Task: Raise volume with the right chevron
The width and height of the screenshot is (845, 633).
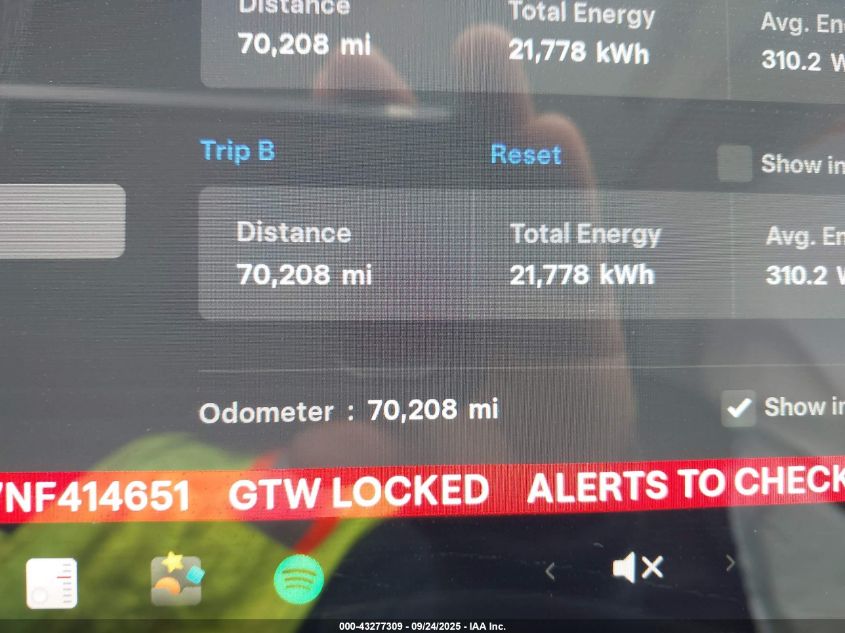Action: tap(730, 563)
